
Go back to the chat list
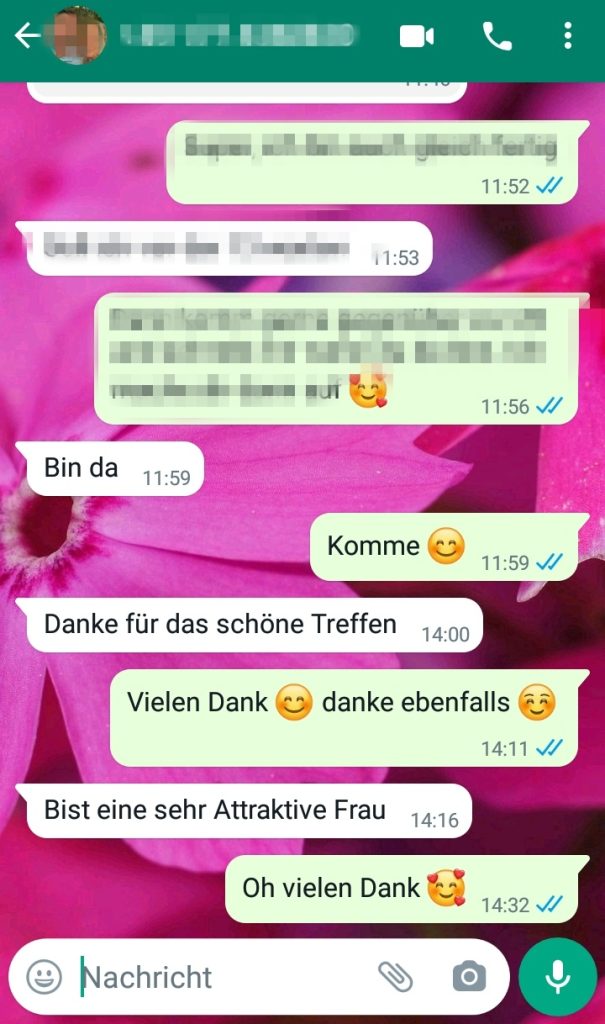click(x=27, y=35)
